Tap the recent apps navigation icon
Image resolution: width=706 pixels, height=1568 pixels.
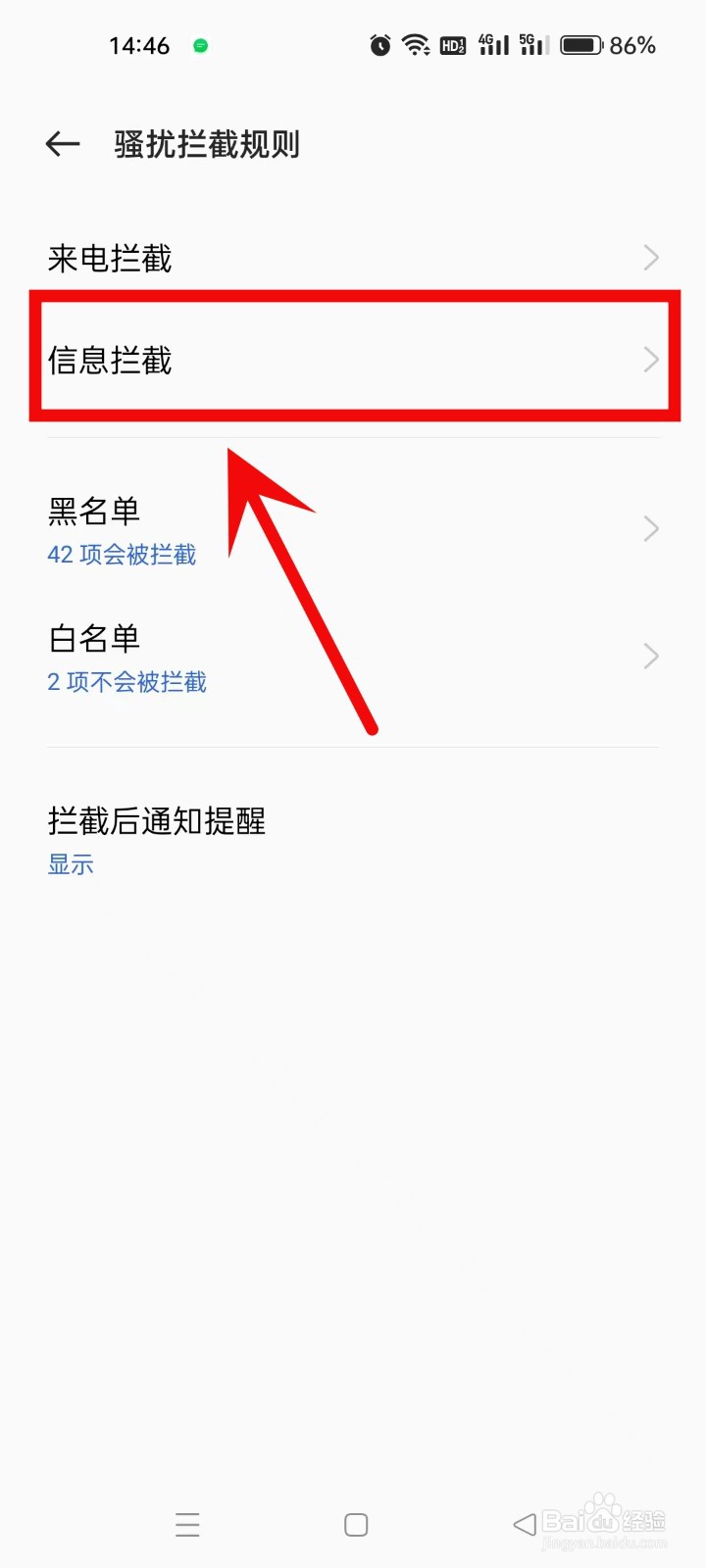(x=187, y=1524)
